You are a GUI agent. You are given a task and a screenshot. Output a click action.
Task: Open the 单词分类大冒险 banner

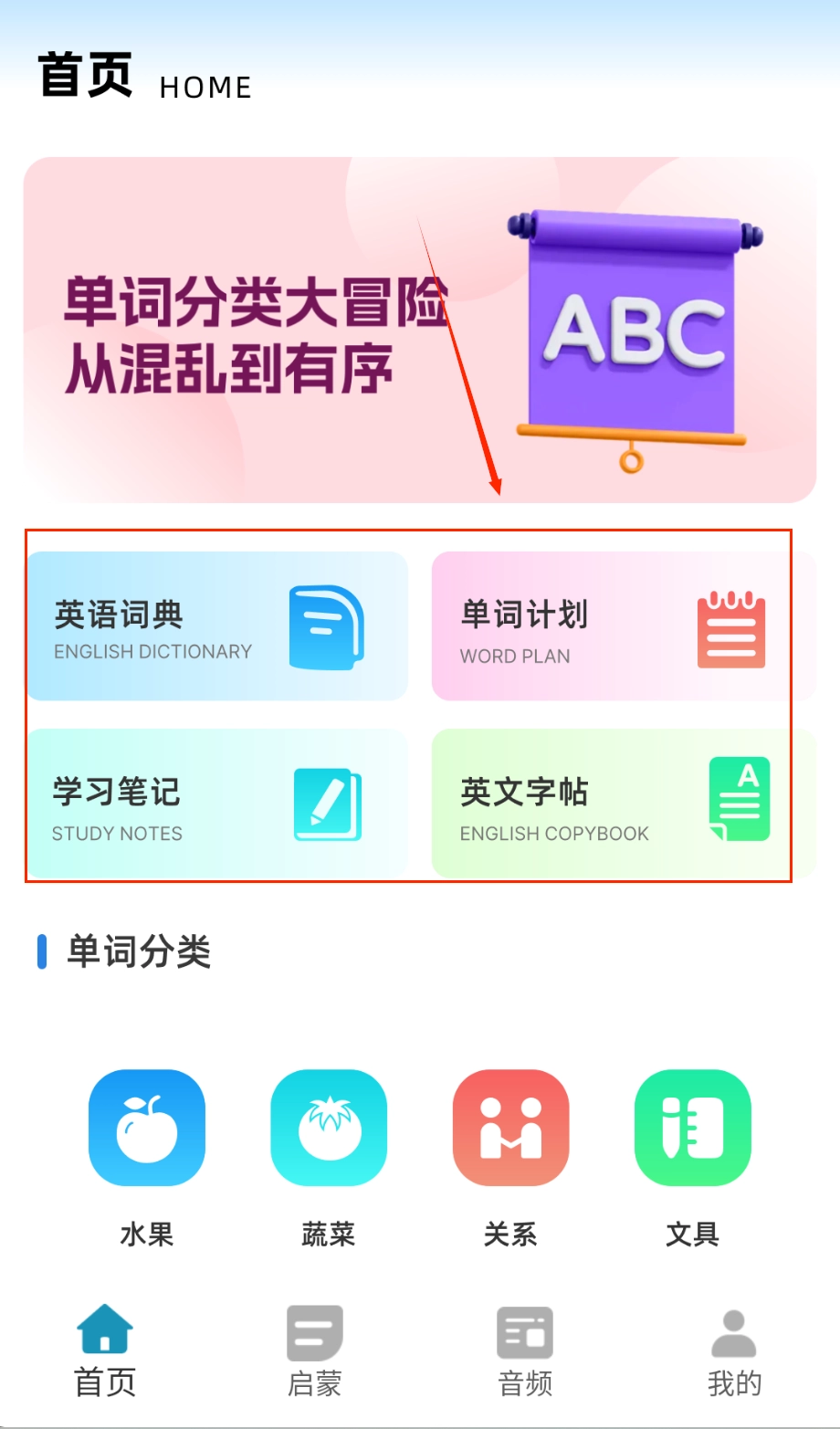(x=419, y=330)
